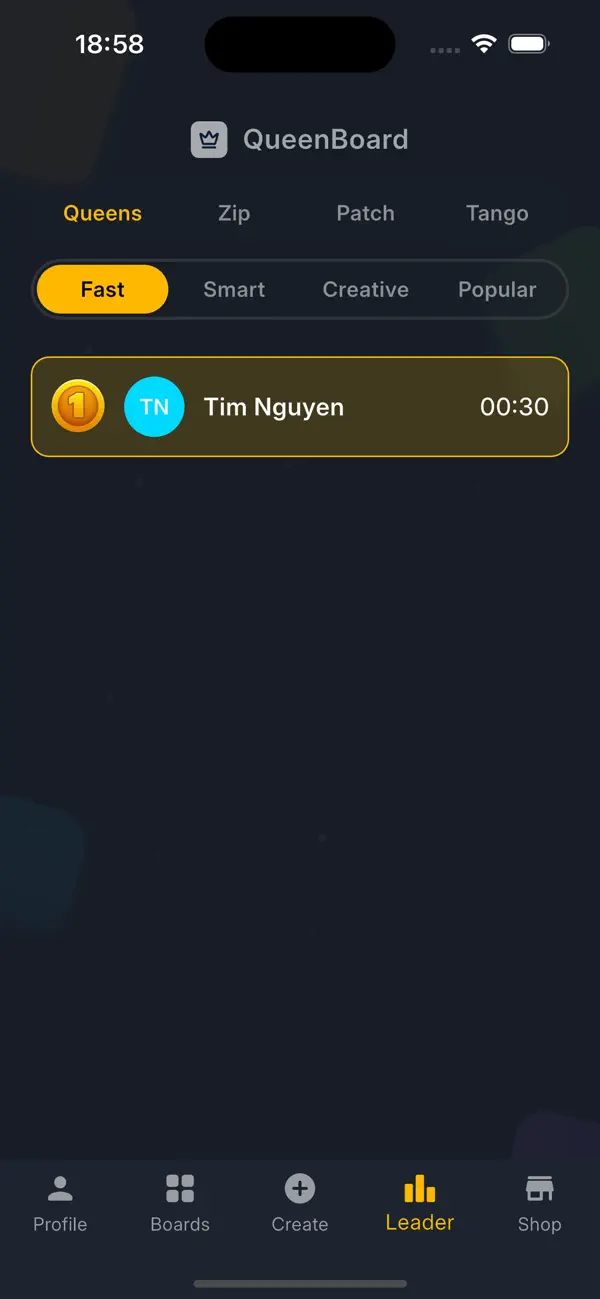
Task: Tap the Create tab
Action: pos(300,1204)
